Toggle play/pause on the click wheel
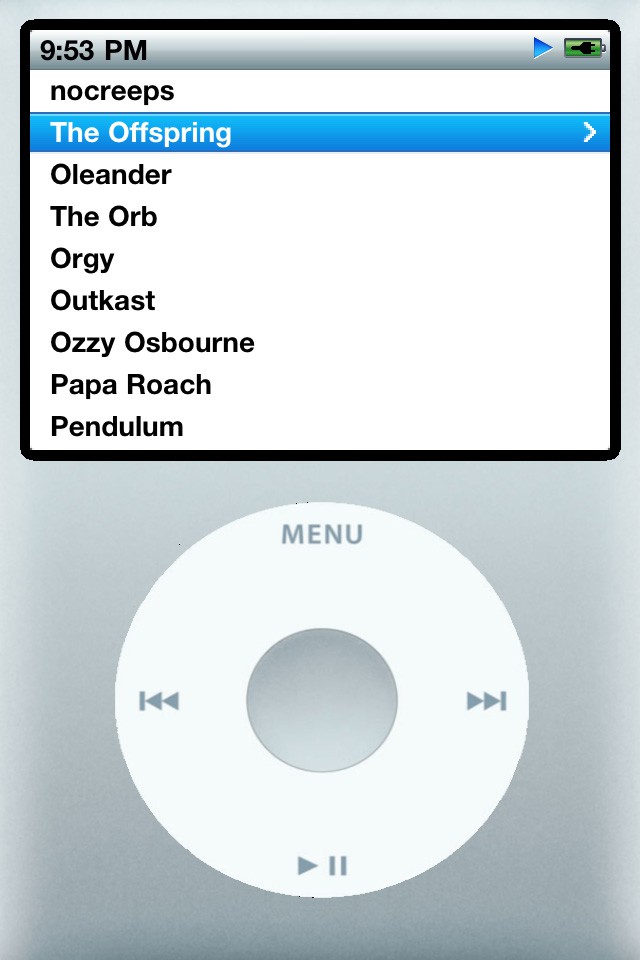The height and width of the screenshot is (960, 640). click(x=322, y=865)
